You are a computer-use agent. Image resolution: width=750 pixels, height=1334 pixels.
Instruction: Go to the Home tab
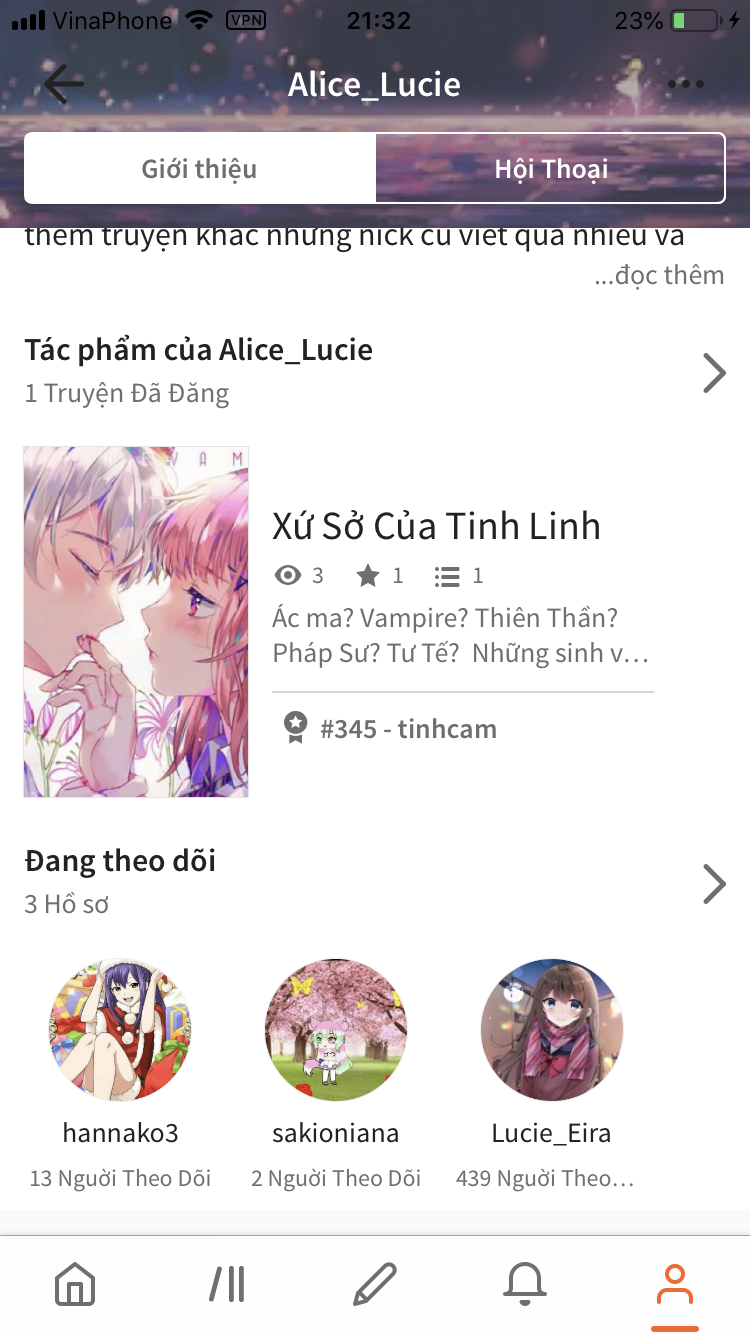tap(75, 1283)
